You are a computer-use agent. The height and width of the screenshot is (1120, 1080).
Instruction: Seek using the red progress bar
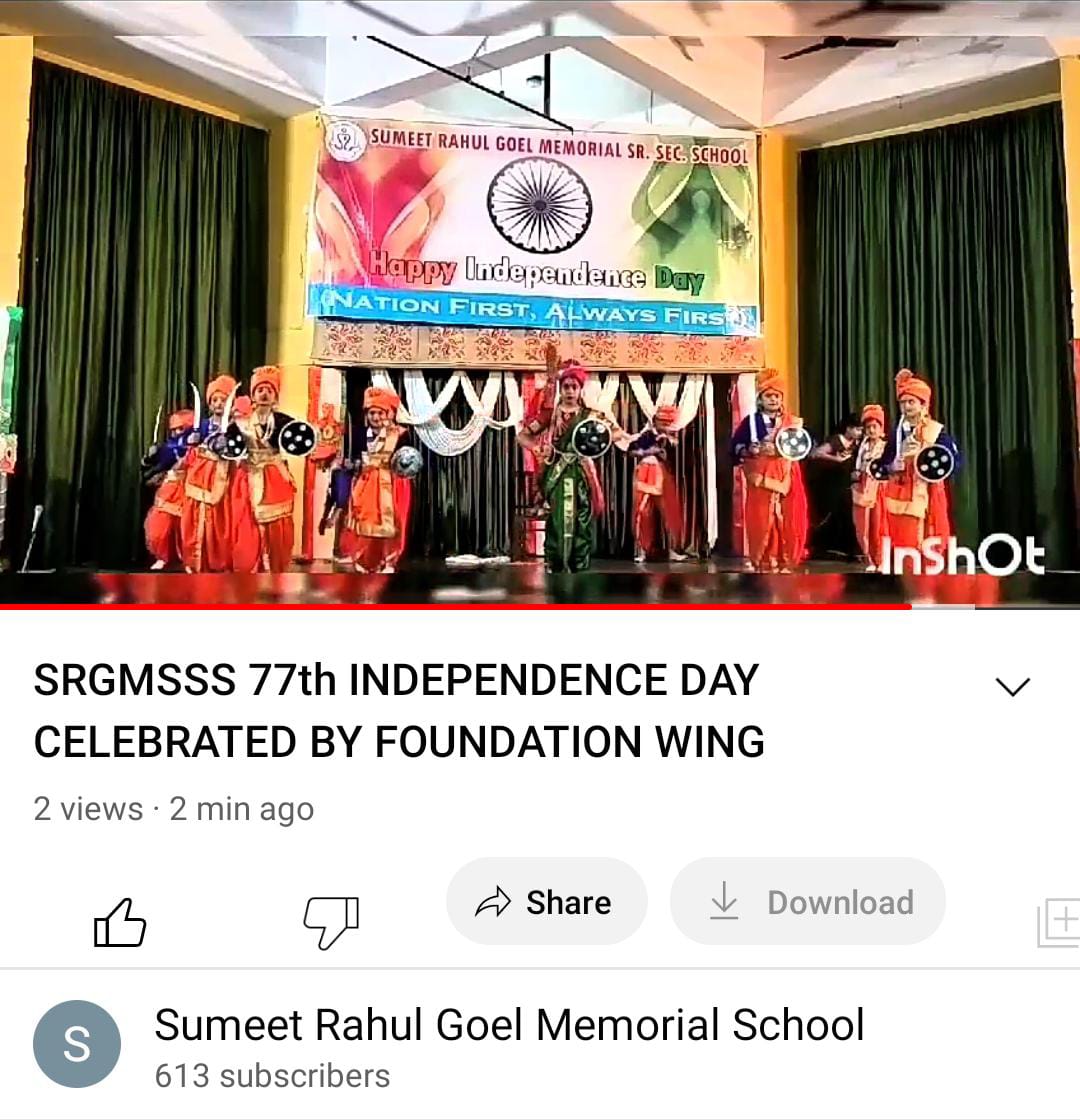coord(455,606)
